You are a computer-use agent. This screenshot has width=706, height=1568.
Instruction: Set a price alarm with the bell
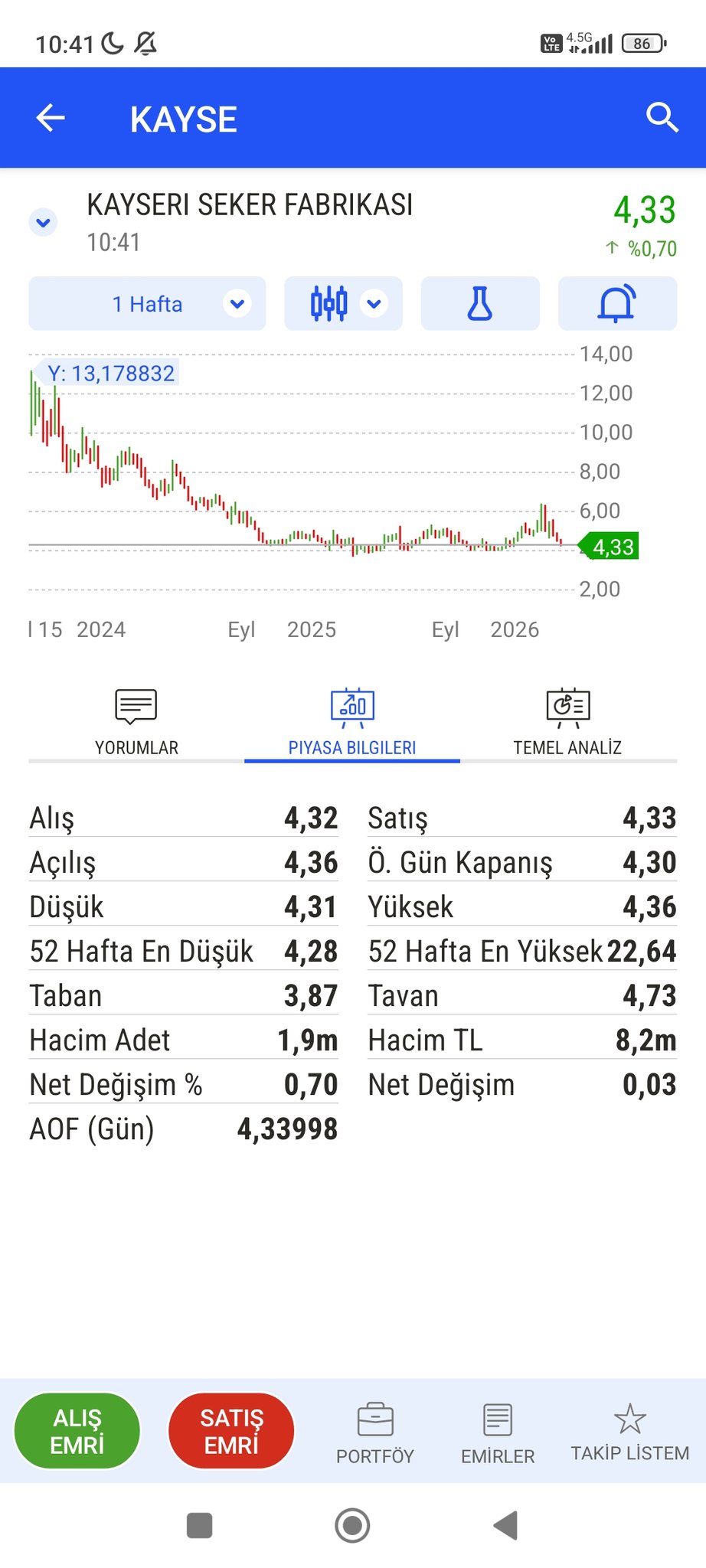pos(617,304)
